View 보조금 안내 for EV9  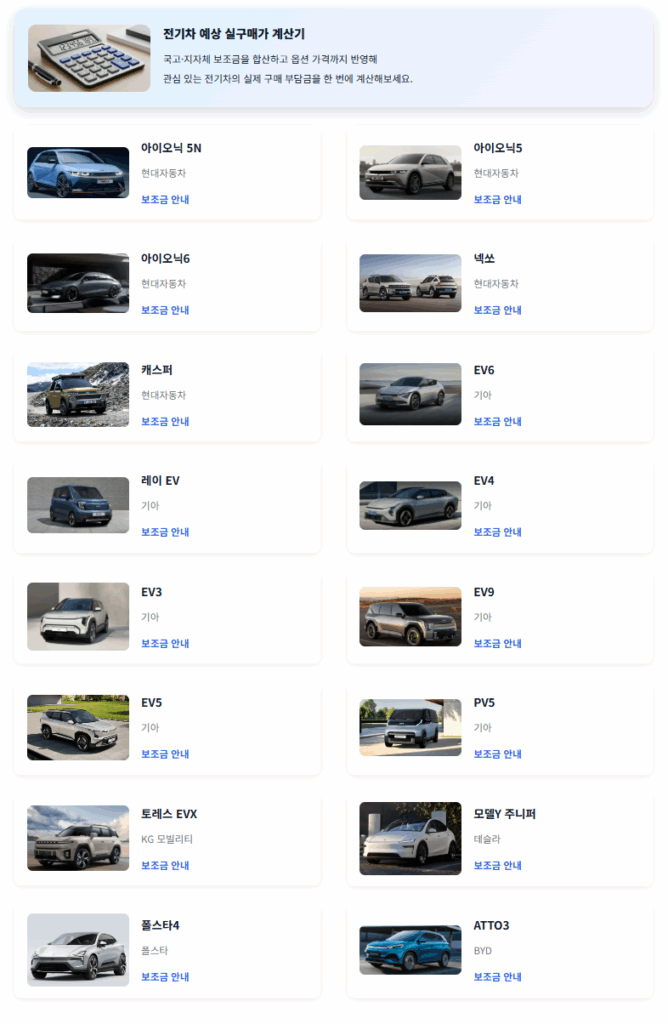click(x=497, y=643)
